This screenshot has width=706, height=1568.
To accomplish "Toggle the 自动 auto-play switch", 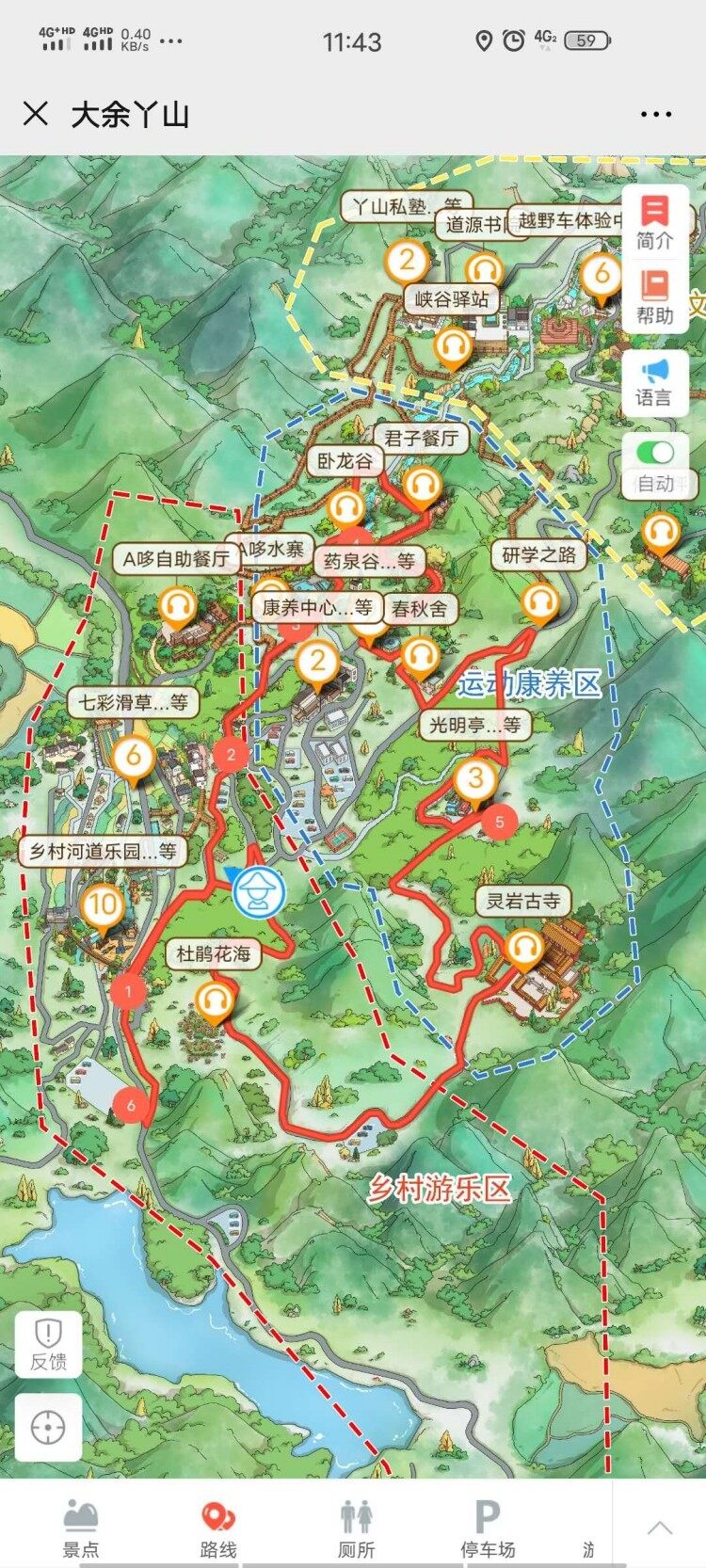I will click(655, 454).
